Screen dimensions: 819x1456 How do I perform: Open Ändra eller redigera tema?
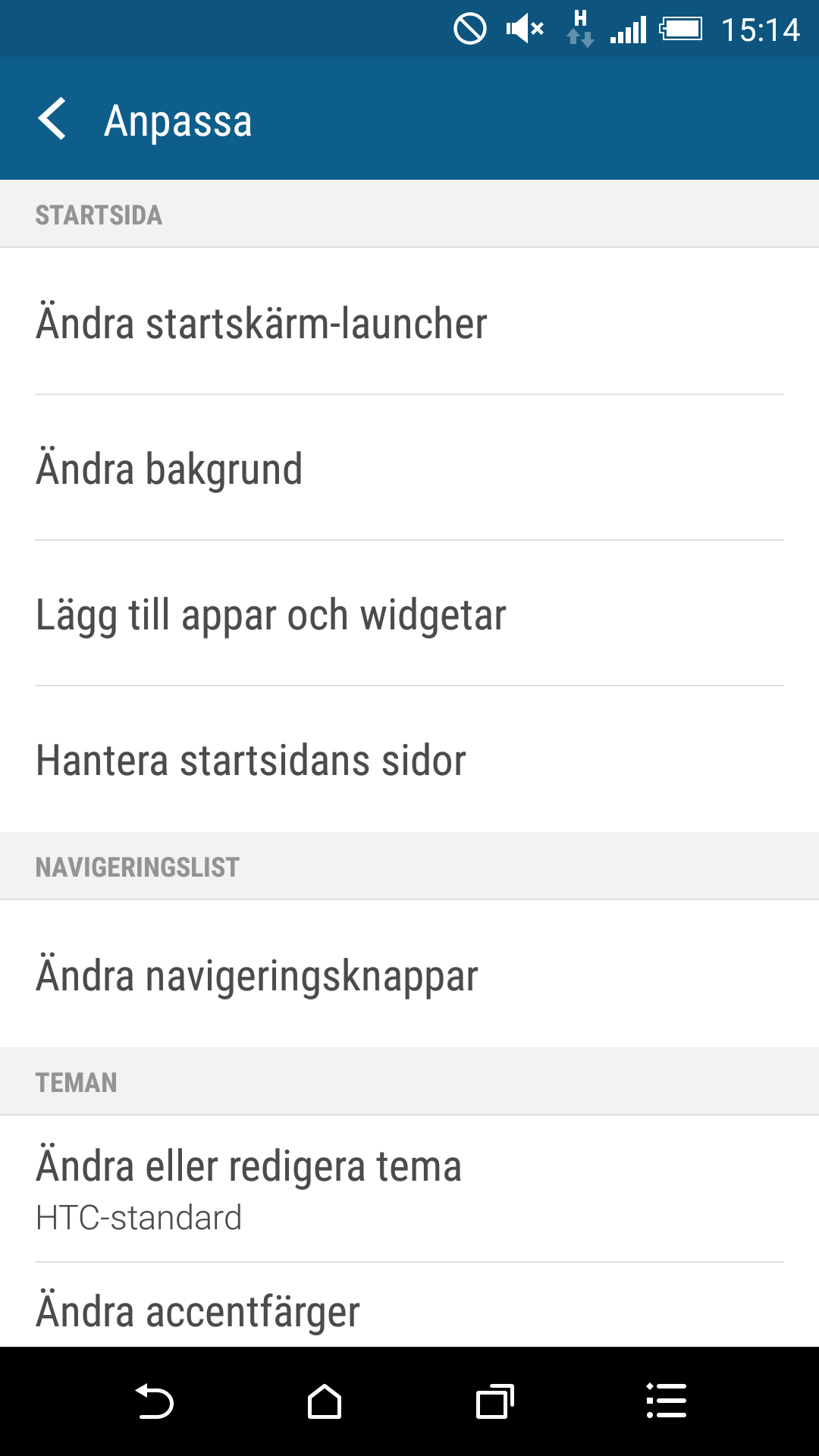409,1189
